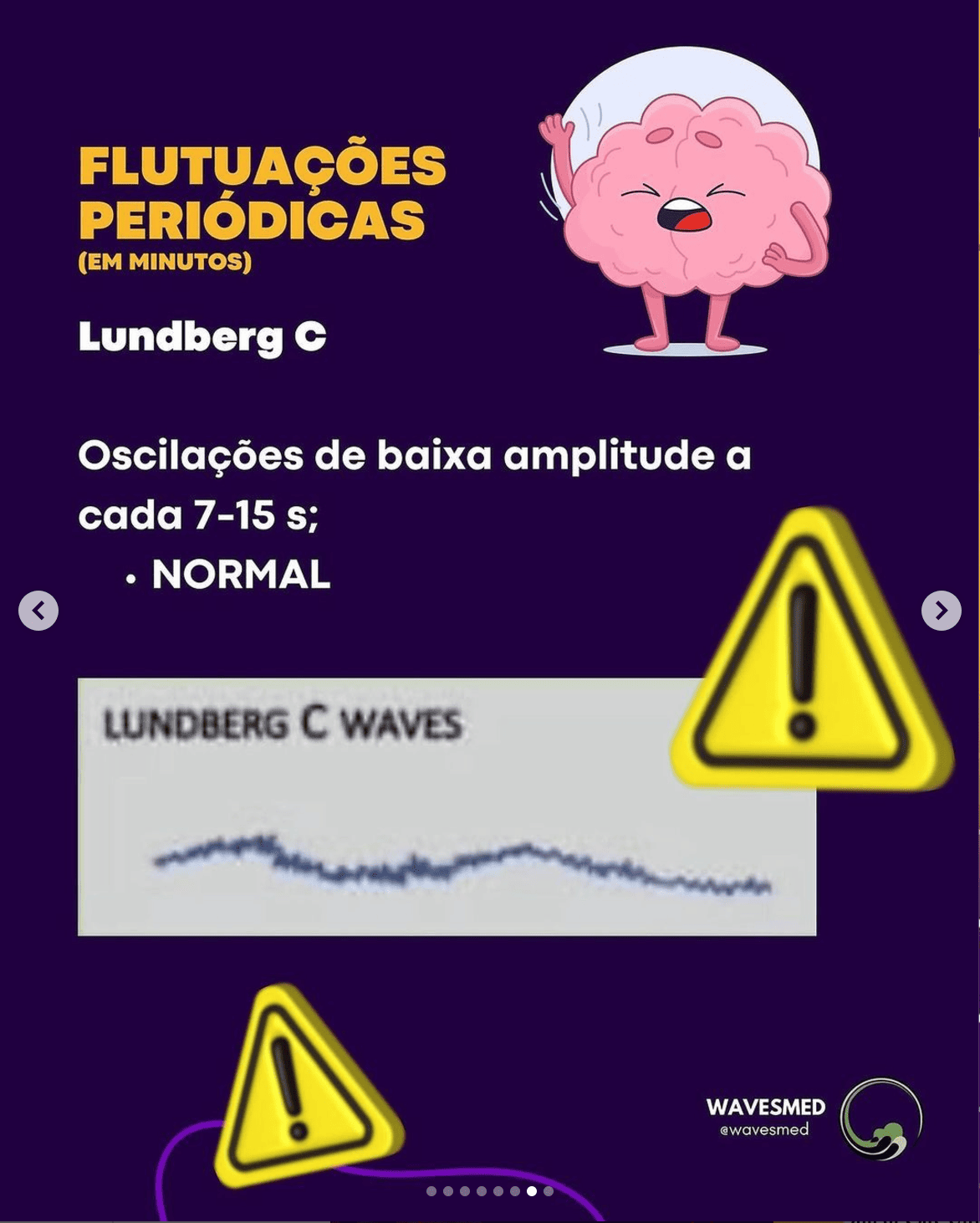The height and width of the screenshot is (1223, 980).
Task: Open the @wavesmed profile handle
Action: pyautogui.click(x=764, y=1128)
